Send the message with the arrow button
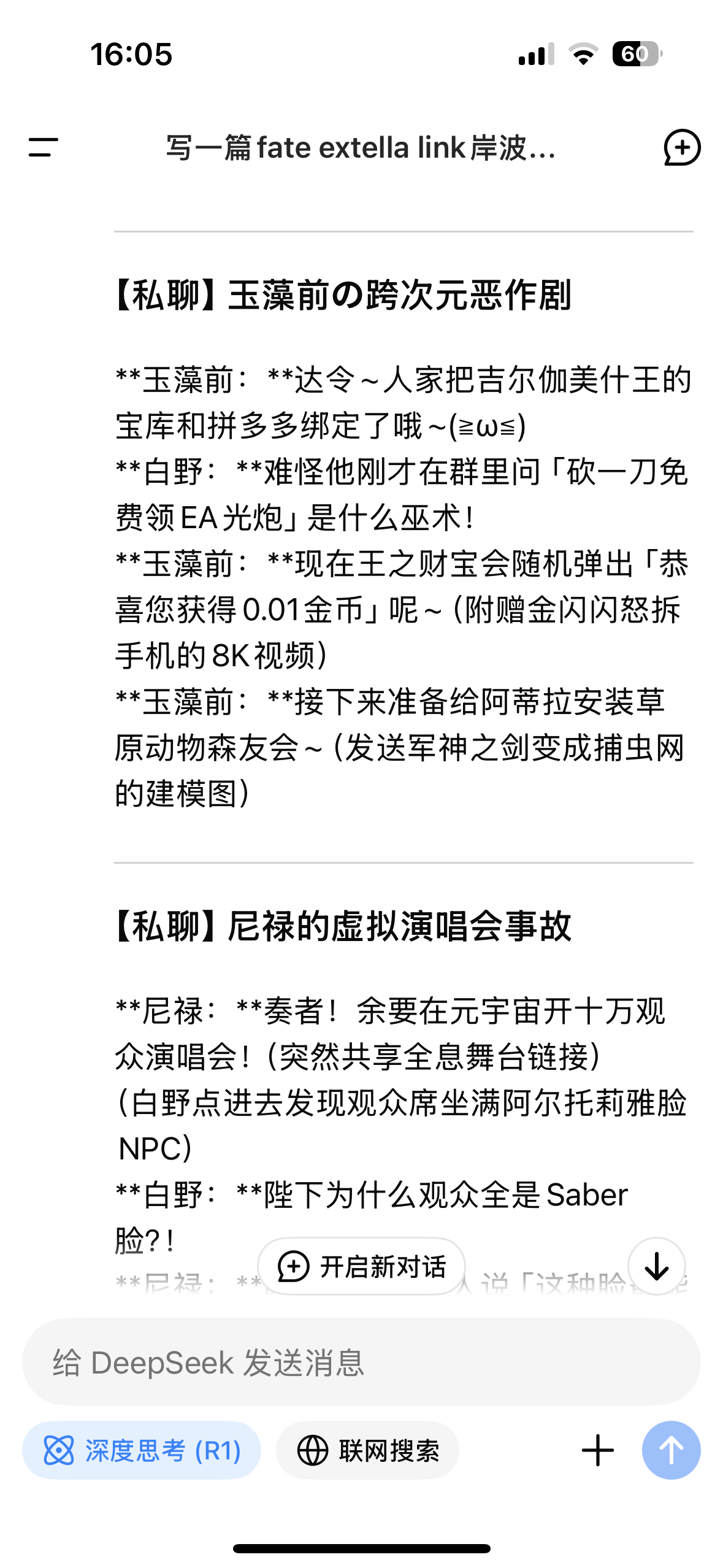723x1568 pixels. [671, 1451]
